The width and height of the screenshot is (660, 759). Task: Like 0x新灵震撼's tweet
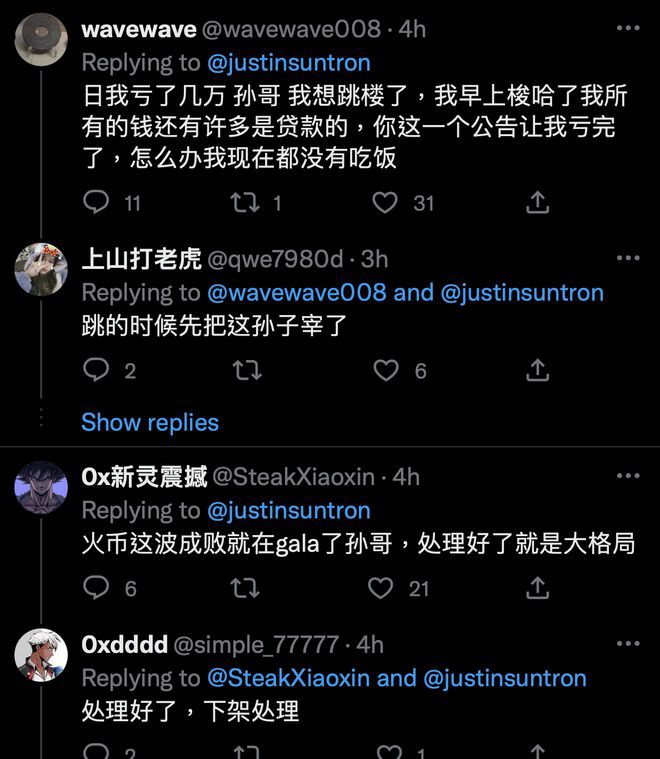[x=381, y=587]
